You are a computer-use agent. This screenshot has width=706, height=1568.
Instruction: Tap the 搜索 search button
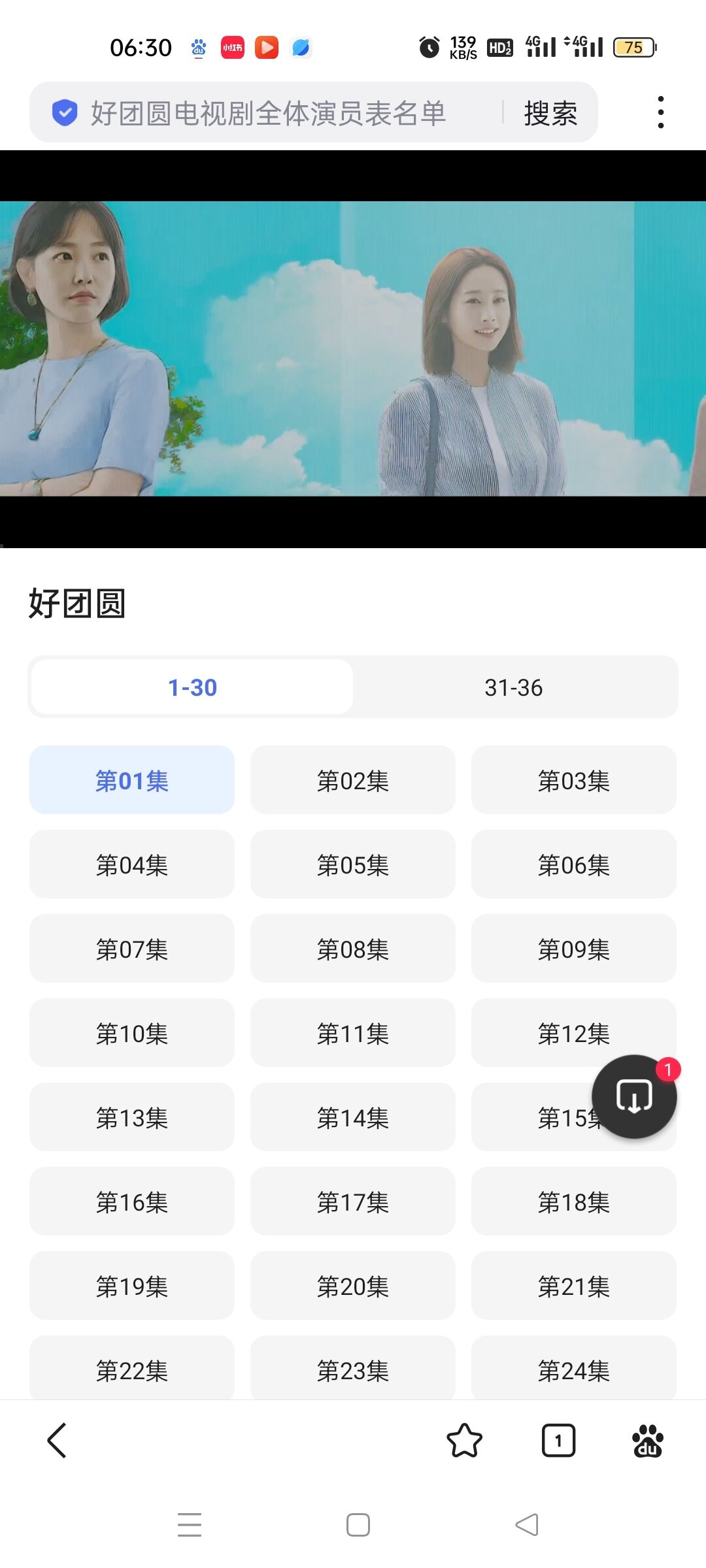pos(550,113)
